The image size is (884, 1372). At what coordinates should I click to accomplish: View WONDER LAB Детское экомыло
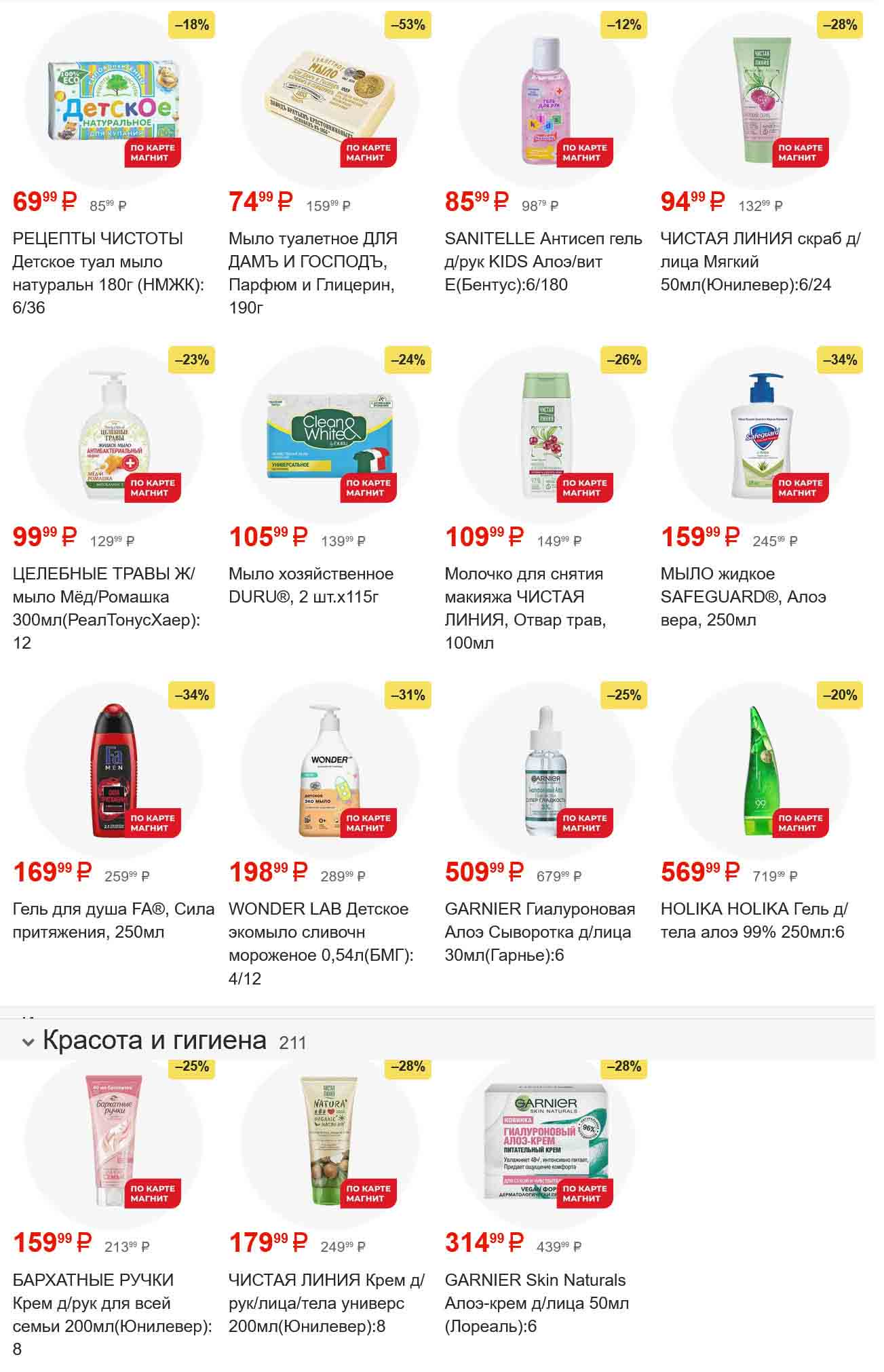click(x=330, y=771)
